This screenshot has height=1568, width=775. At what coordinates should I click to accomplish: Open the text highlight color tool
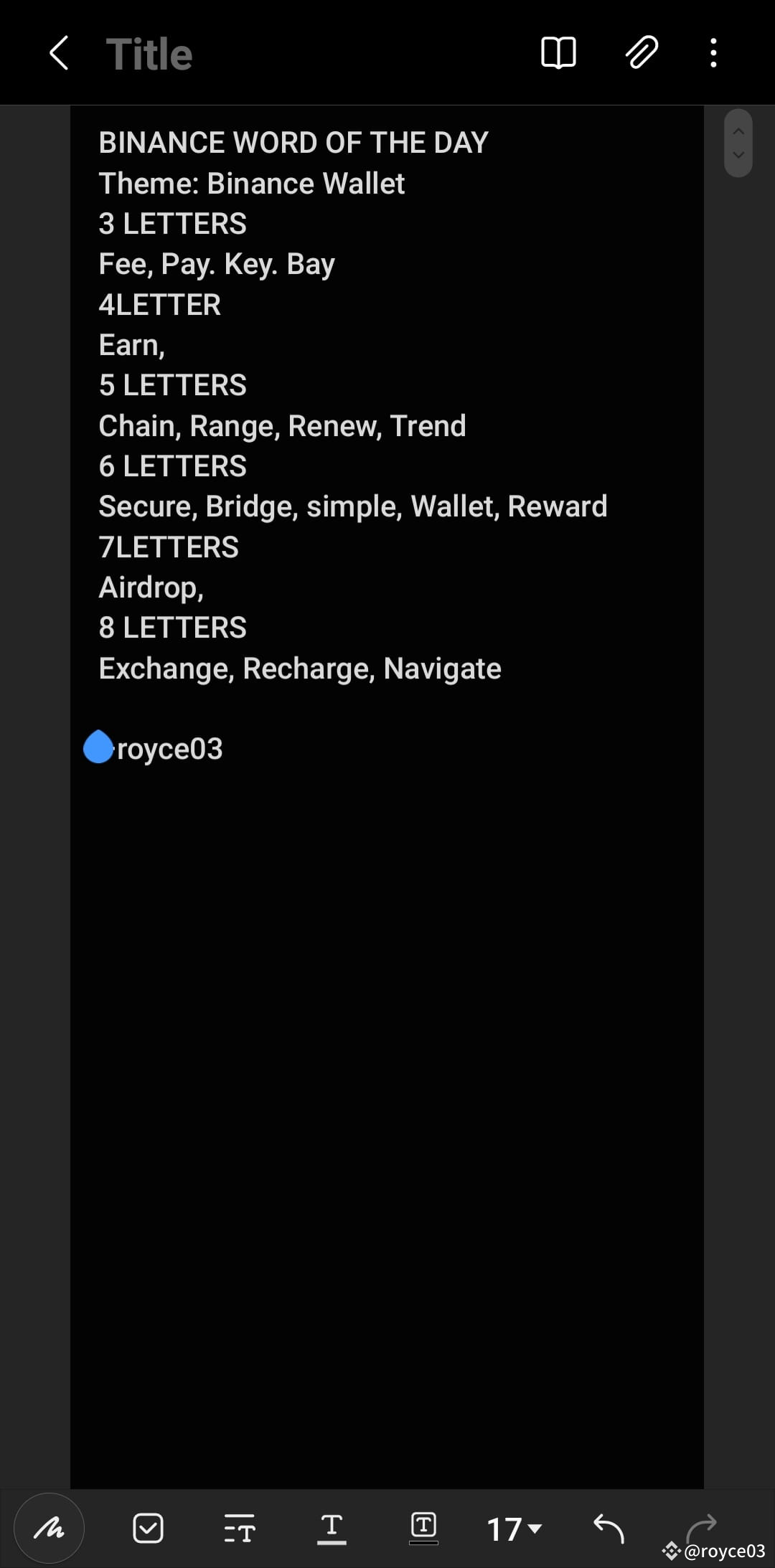[423, 1528]
